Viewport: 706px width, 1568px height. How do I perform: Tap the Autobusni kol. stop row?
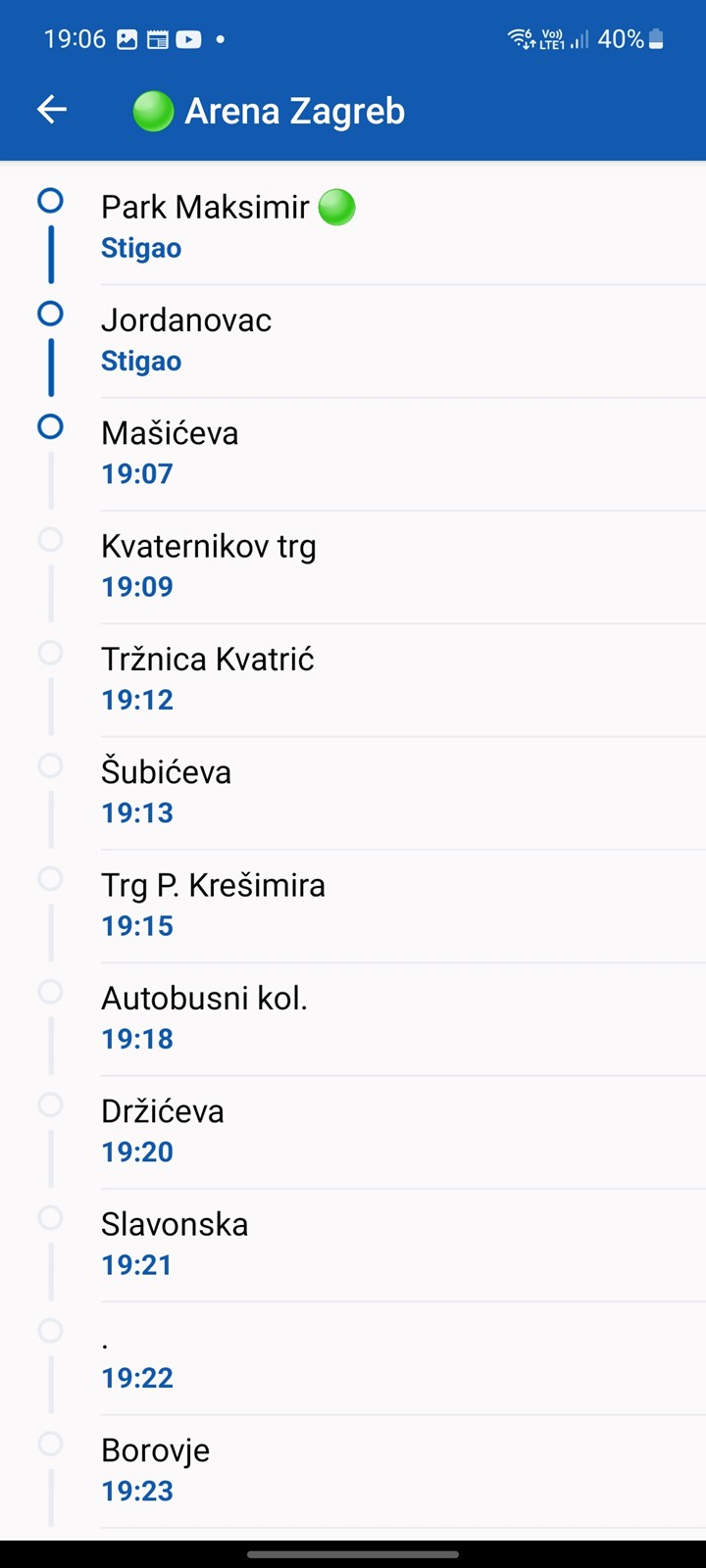point(353,1018)
